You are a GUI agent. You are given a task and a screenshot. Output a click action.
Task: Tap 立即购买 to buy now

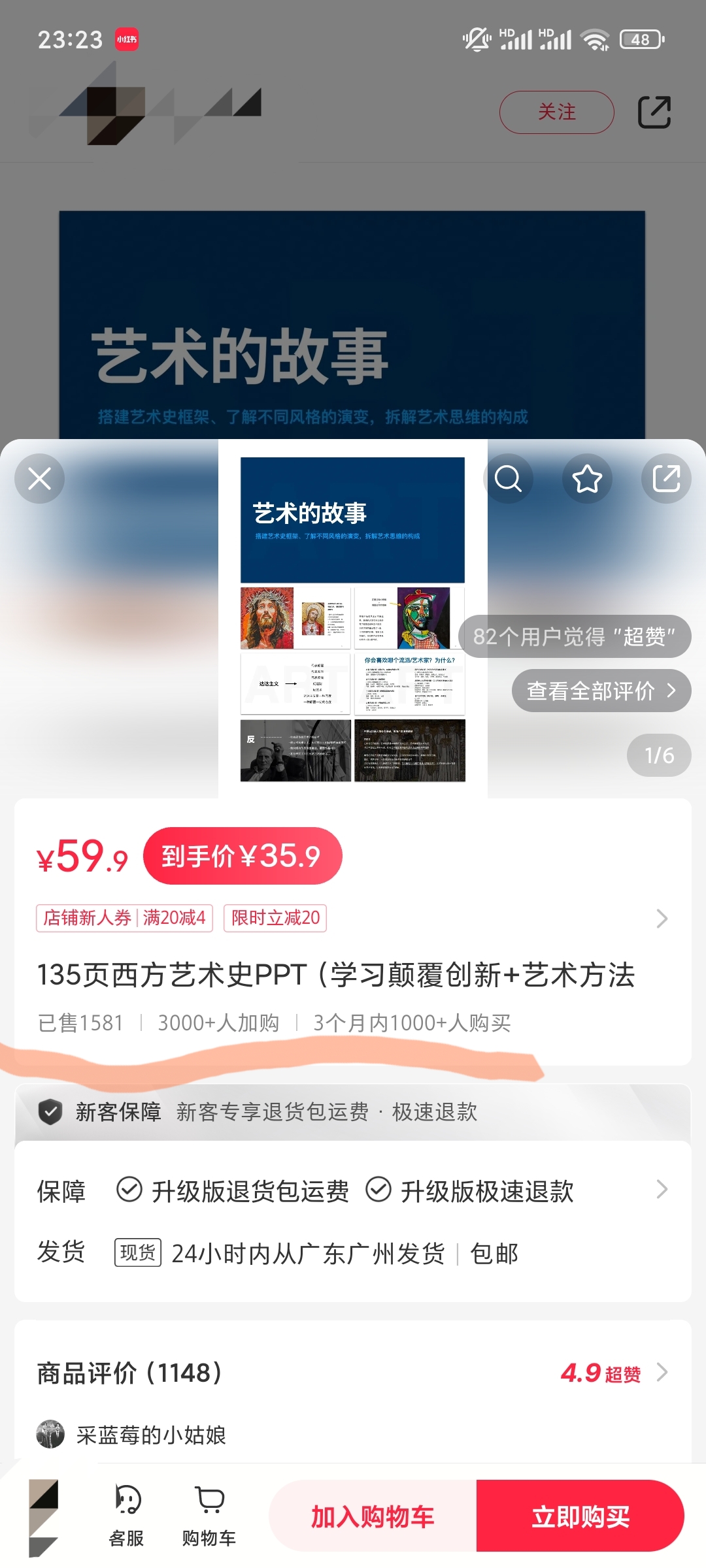click(x=580, y=1516)
